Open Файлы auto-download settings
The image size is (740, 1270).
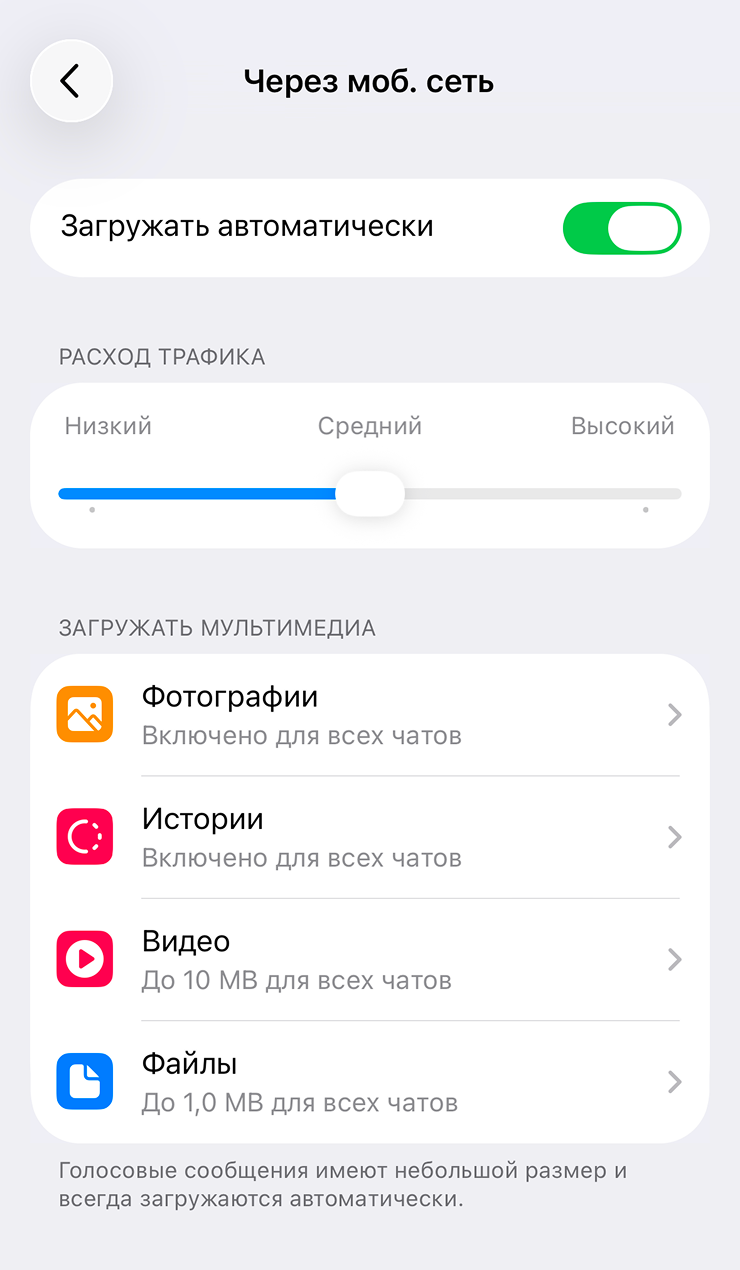point(370,1082)
